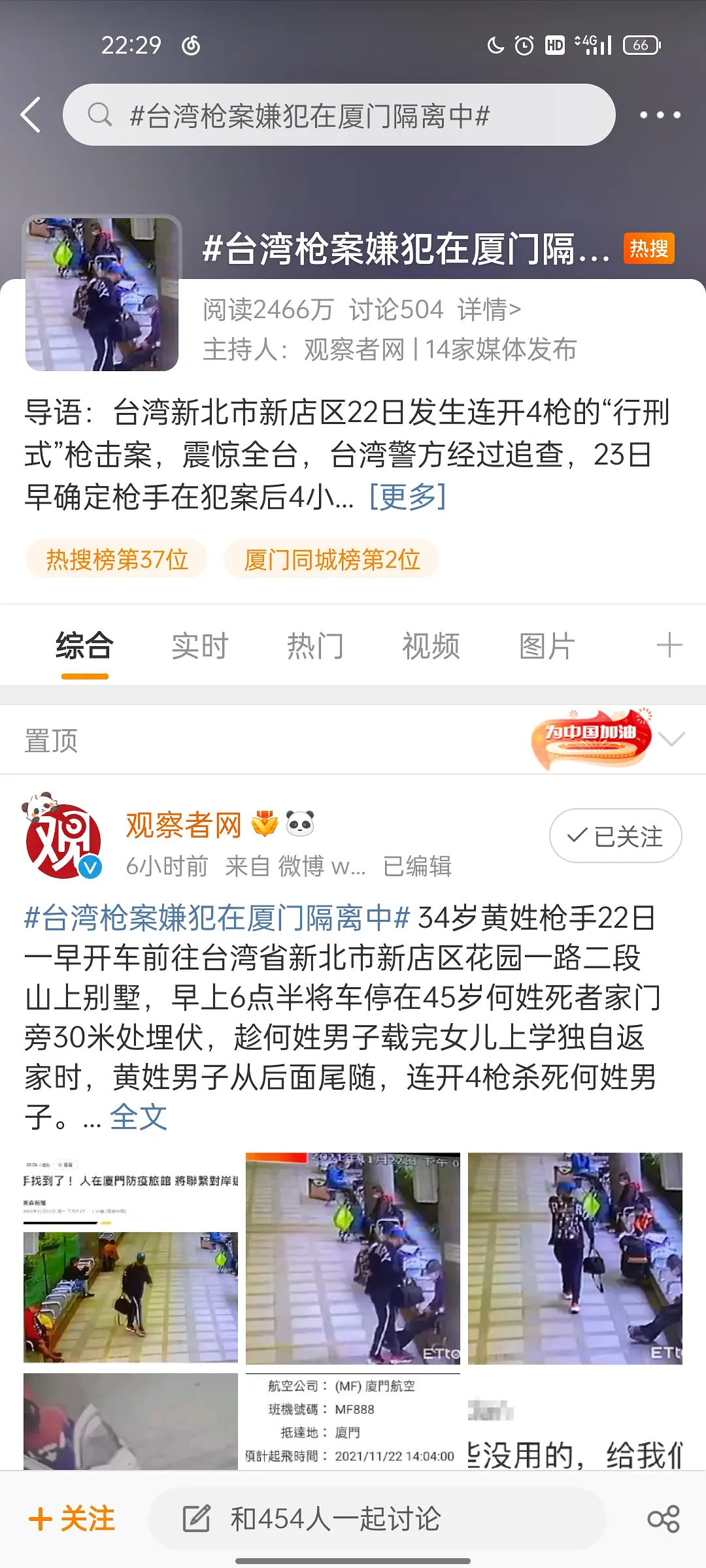The image size is (706, 1568).
Task: Tap the 已关注 following button
Action: coord(615,836)
